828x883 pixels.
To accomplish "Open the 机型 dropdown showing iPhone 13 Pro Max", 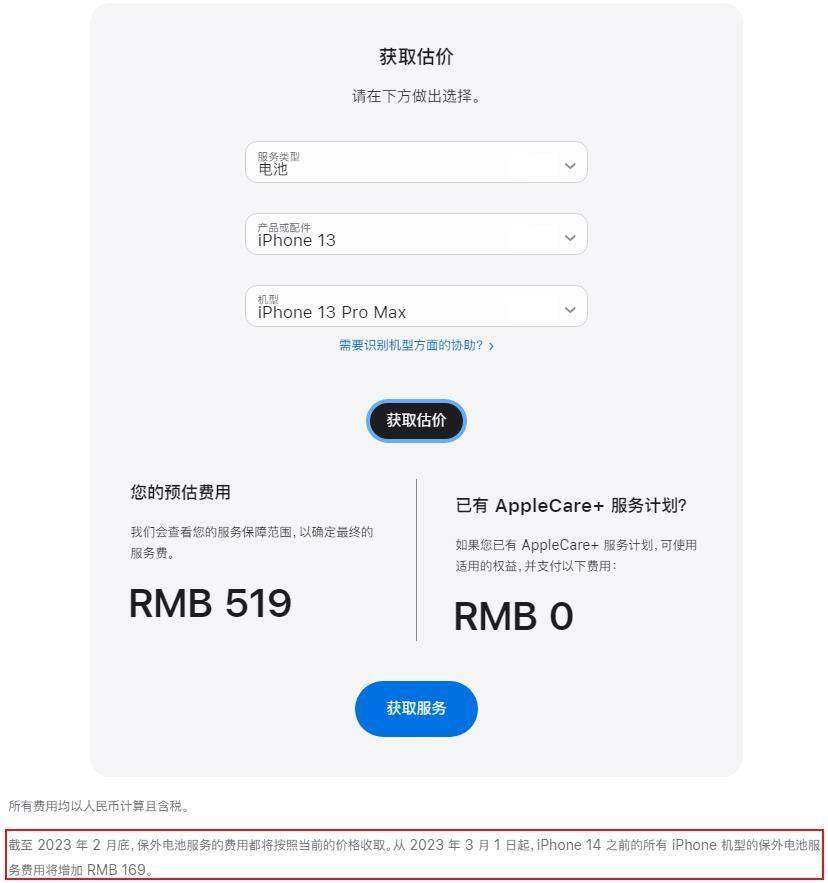I will 415,307.
